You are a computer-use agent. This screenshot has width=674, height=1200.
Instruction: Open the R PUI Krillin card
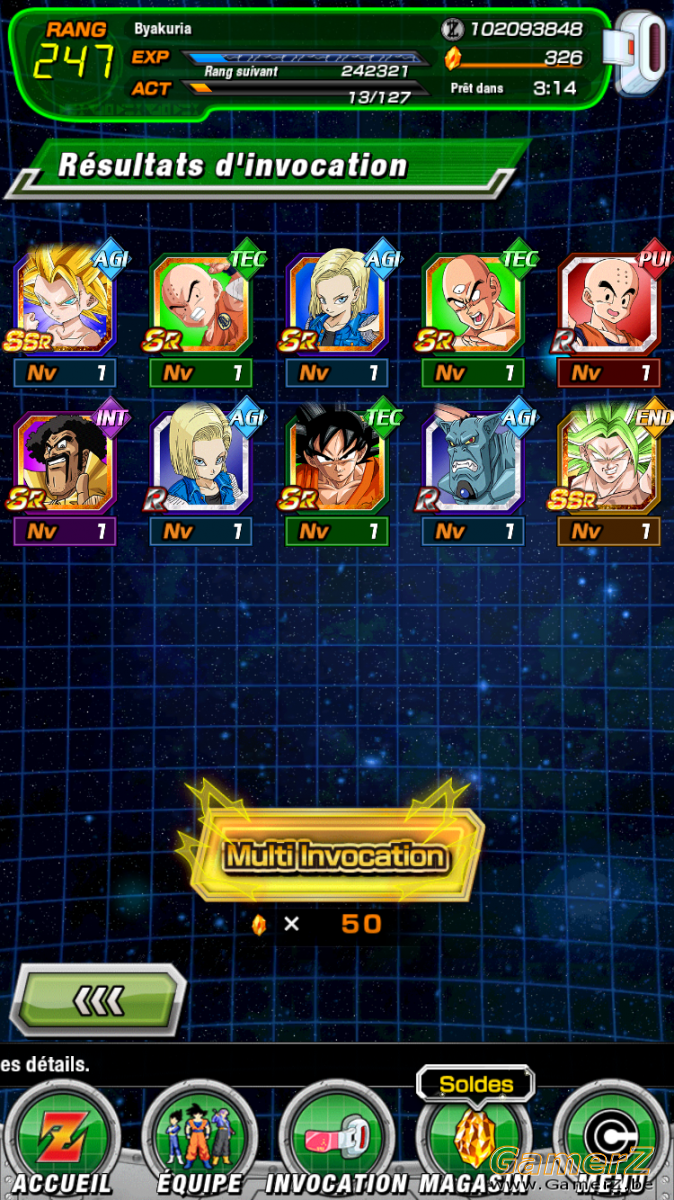(x=609, y=300)
